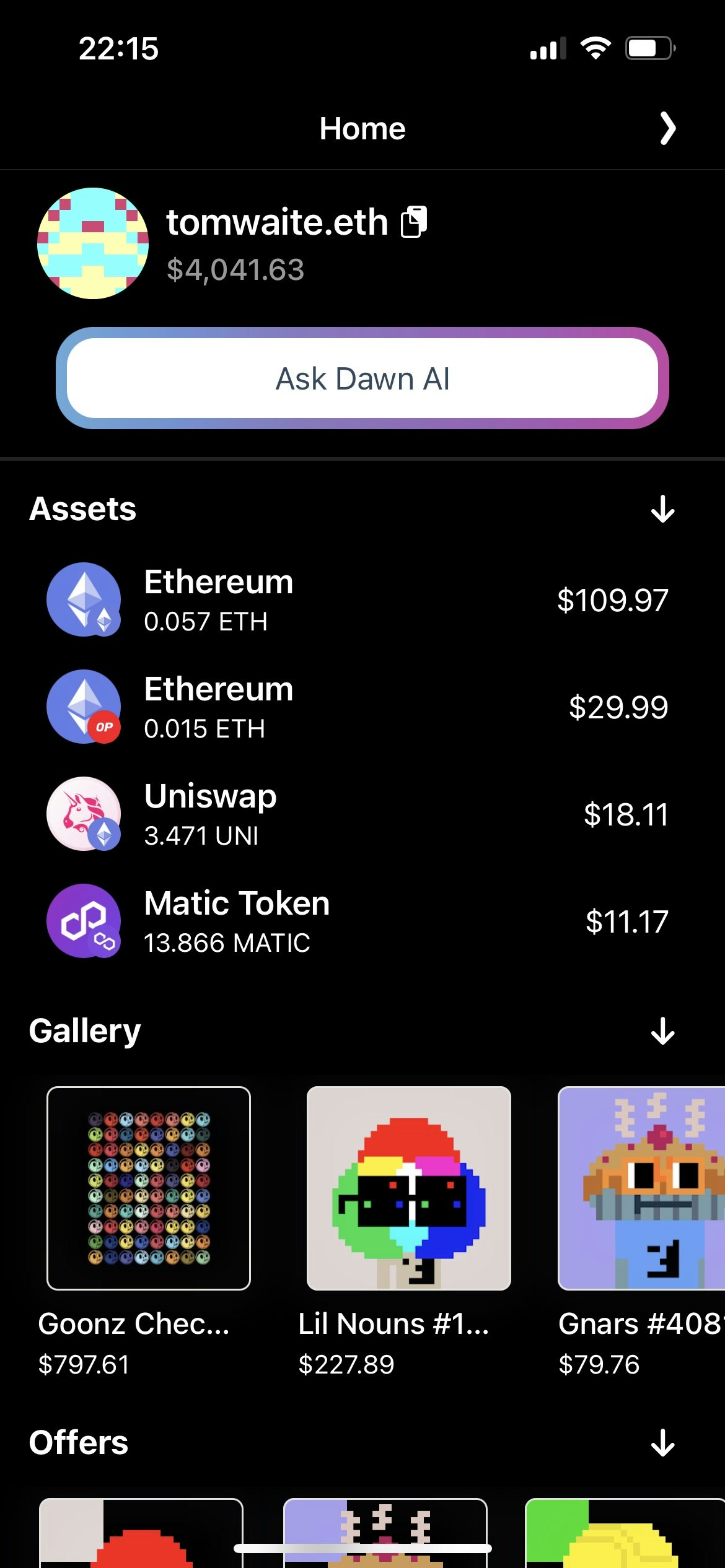The width and height of the screenshot is (725, 1568).
Task: Tap the forward chevron in the Home header
Action: (x=667, y=129)
